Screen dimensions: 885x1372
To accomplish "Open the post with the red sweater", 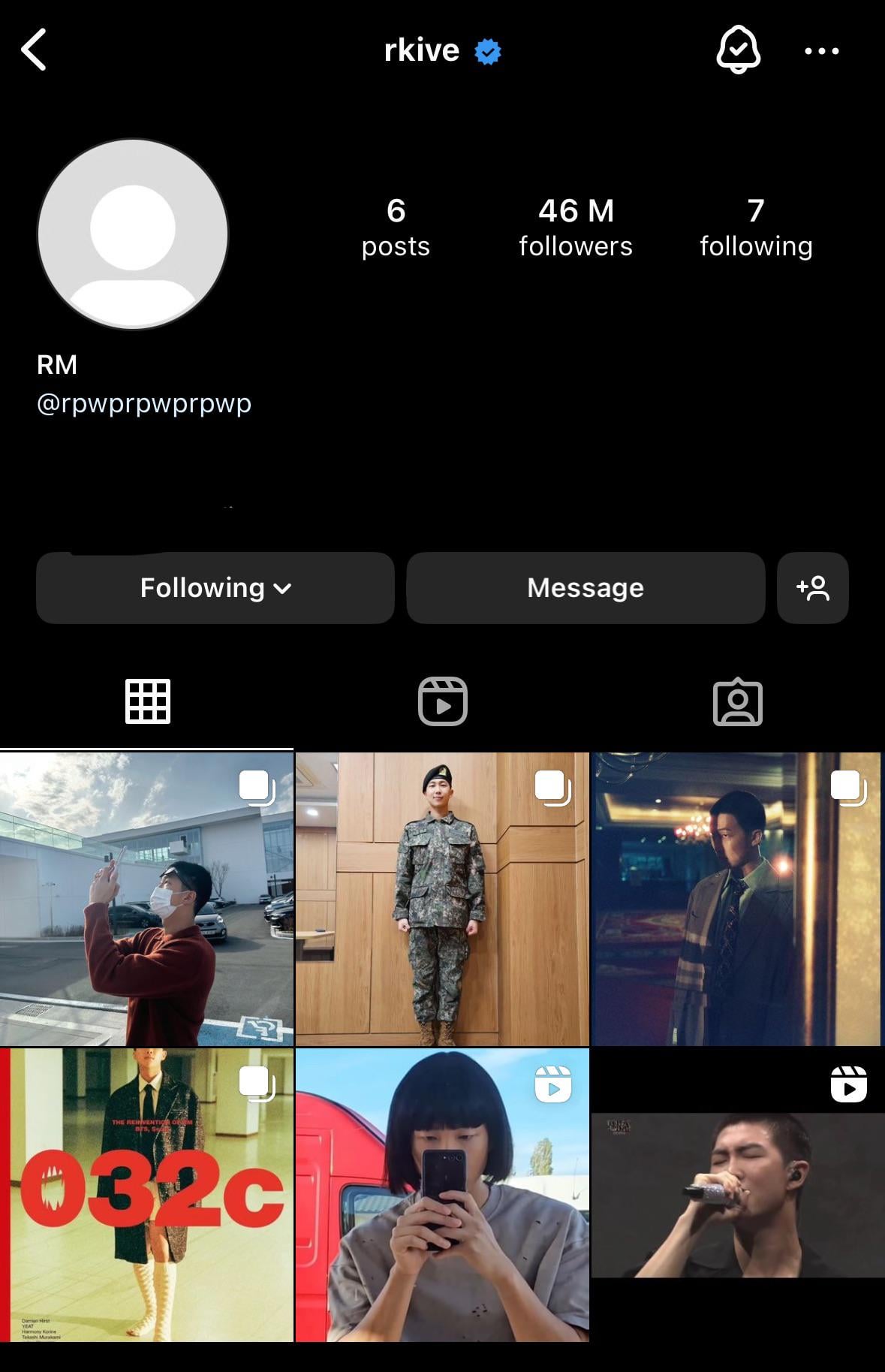I will pos(147,899).
